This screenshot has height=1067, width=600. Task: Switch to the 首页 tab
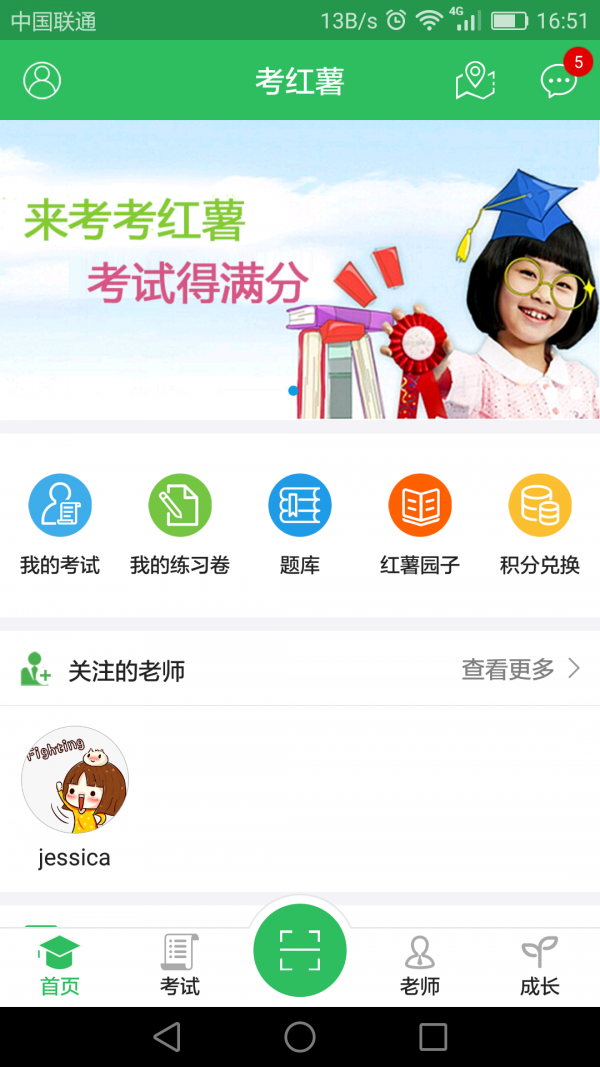[x=60, y=966]
